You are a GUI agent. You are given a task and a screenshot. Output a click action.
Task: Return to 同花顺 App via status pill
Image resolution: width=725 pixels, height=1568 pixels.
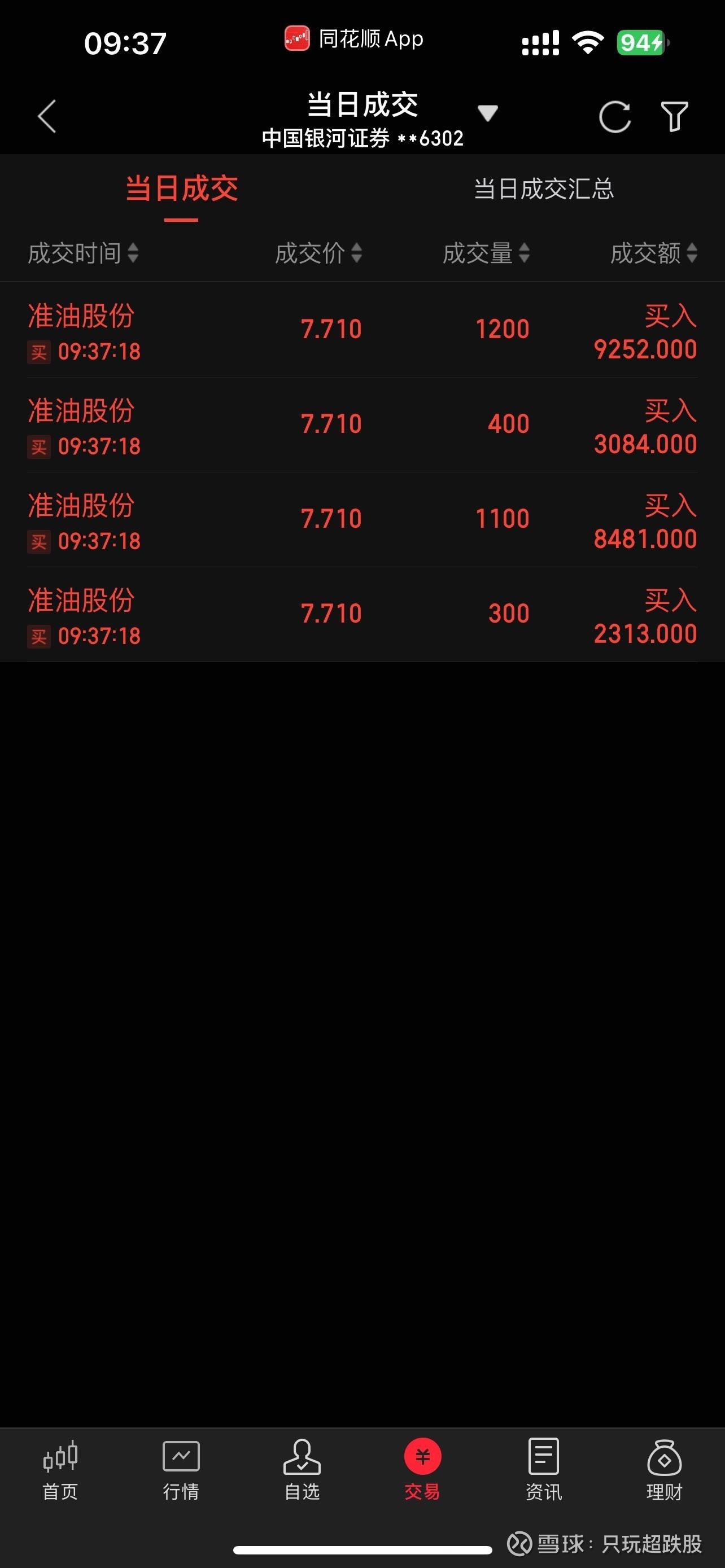[x=353, y=39]
